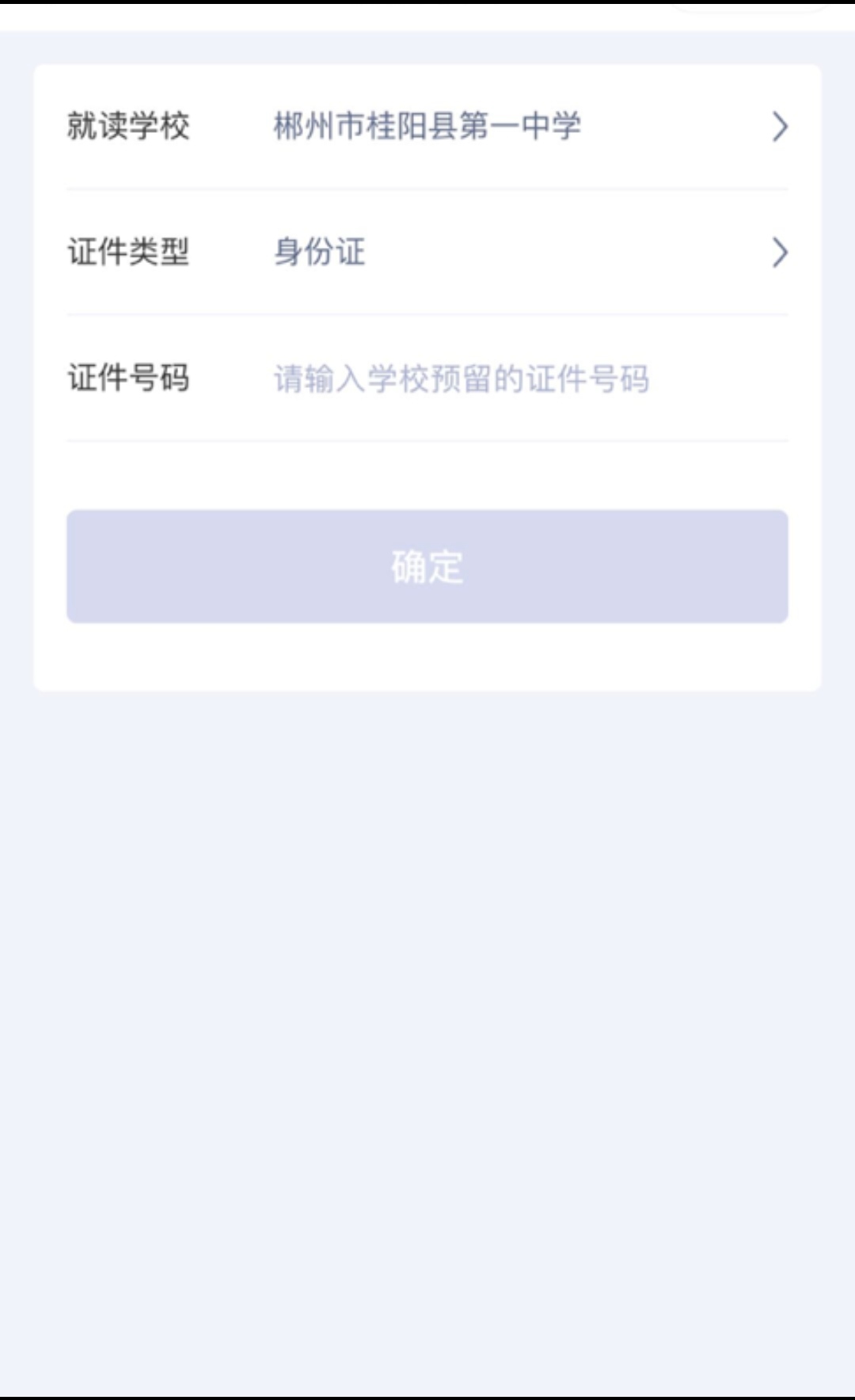
Task: Select the form card containing school details
Action: [x=427, y=376]
